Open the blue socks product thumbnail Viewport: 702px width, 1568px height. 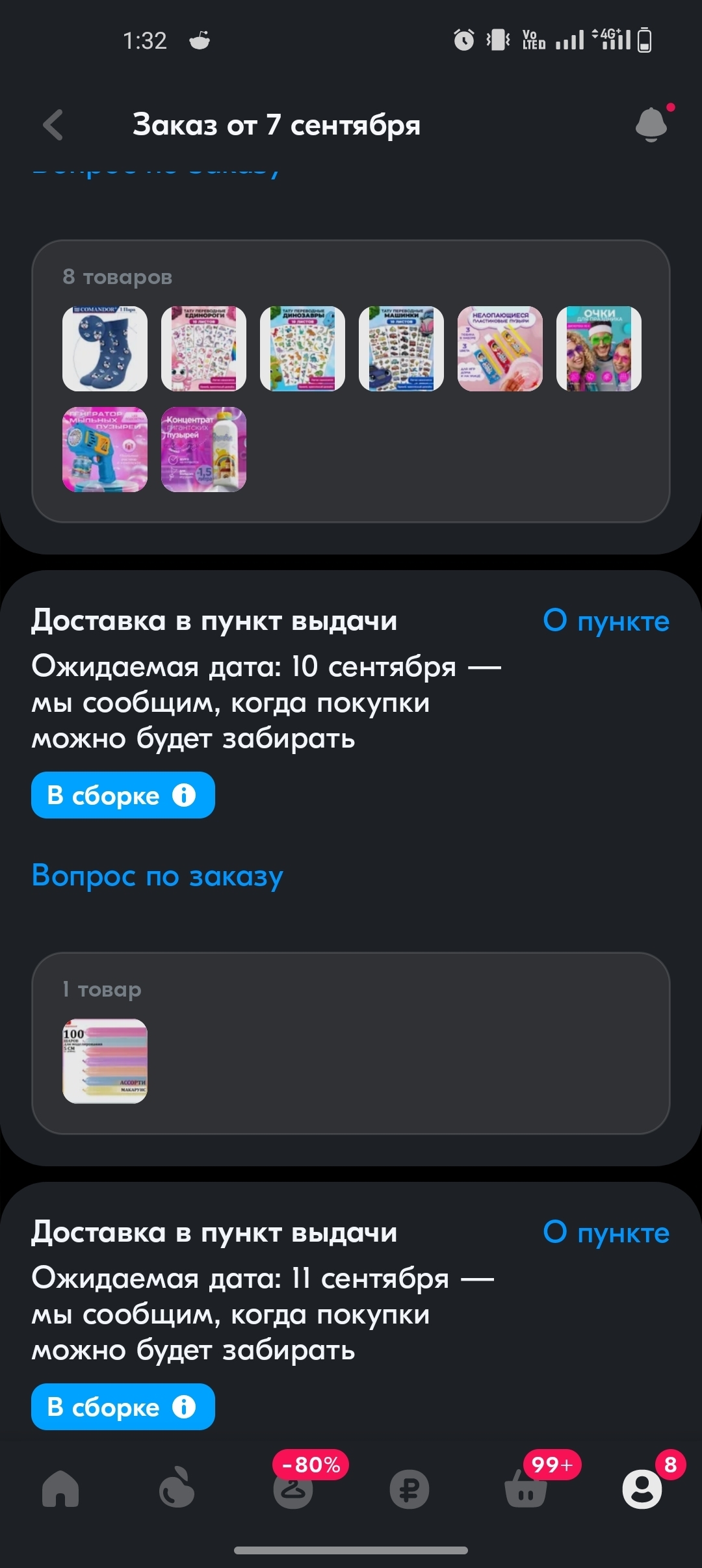tap(105, 348)
